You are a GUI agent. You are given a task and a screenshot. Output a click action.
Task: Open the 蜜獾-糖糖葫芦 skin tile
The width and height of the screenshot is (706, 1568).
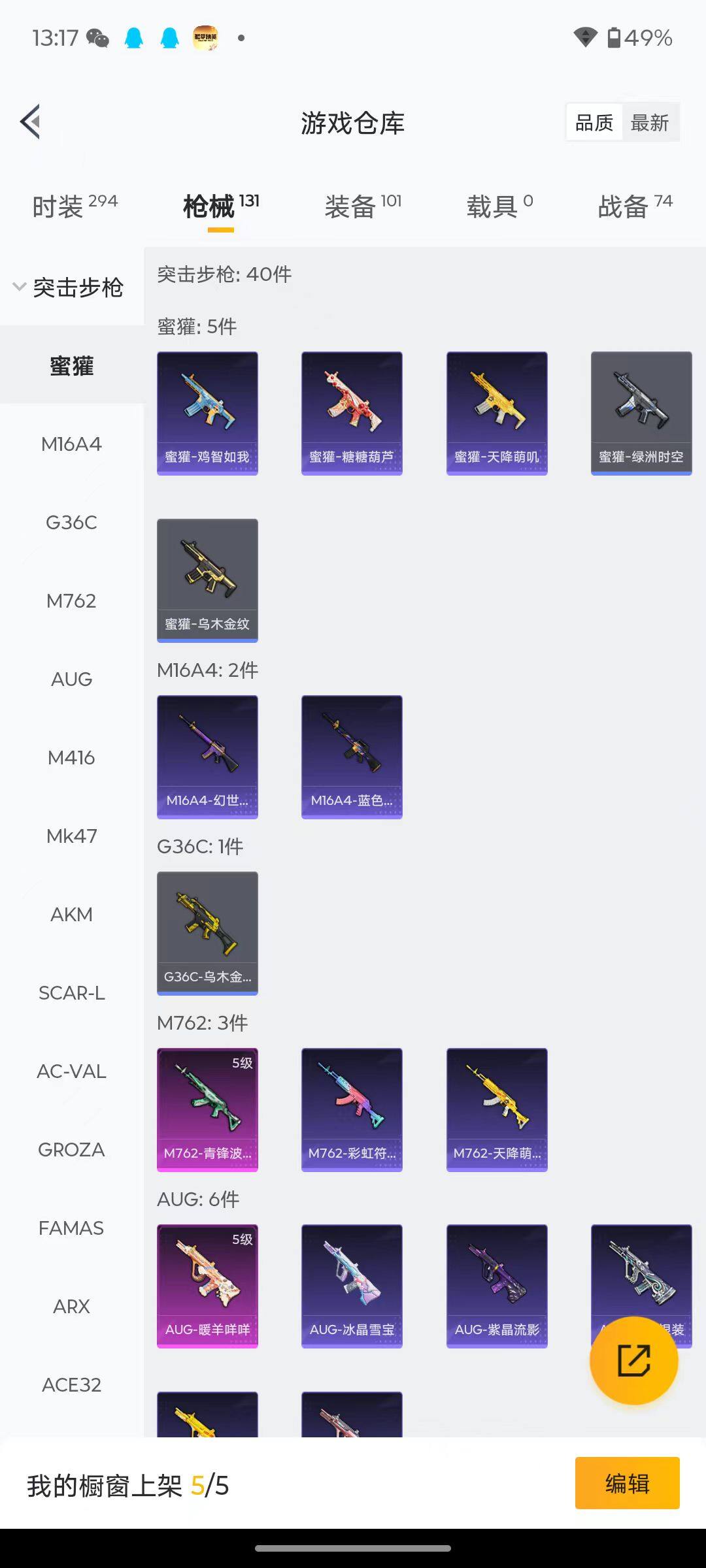(x=352, y=413)
